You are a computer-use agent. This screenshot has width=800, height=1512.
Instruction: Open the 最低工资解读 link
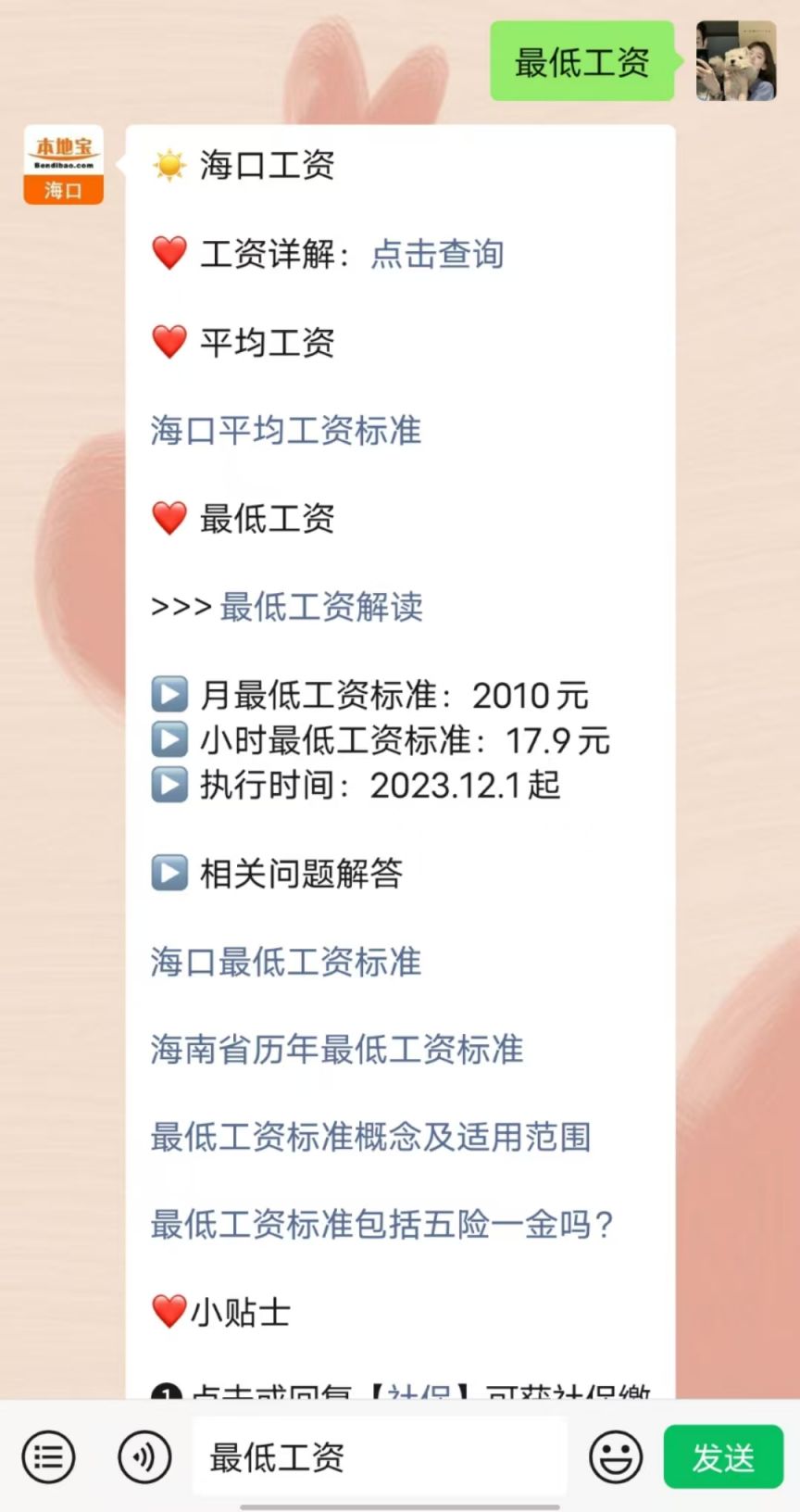[320, 608]
